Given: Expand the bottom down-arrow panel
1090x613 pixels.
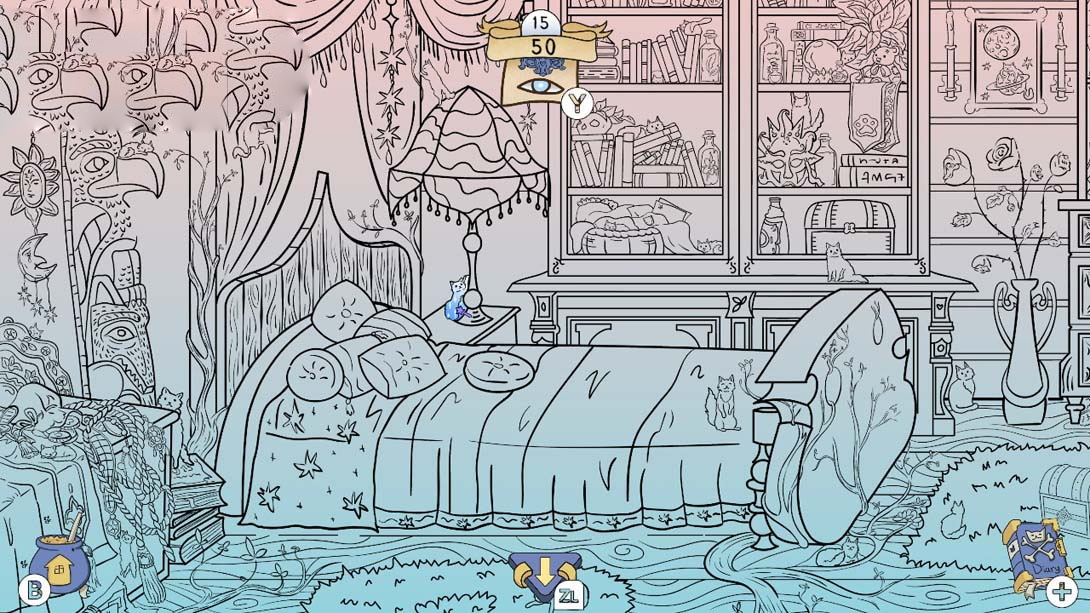Looking at the screenshot, I should tap(543, 575).
